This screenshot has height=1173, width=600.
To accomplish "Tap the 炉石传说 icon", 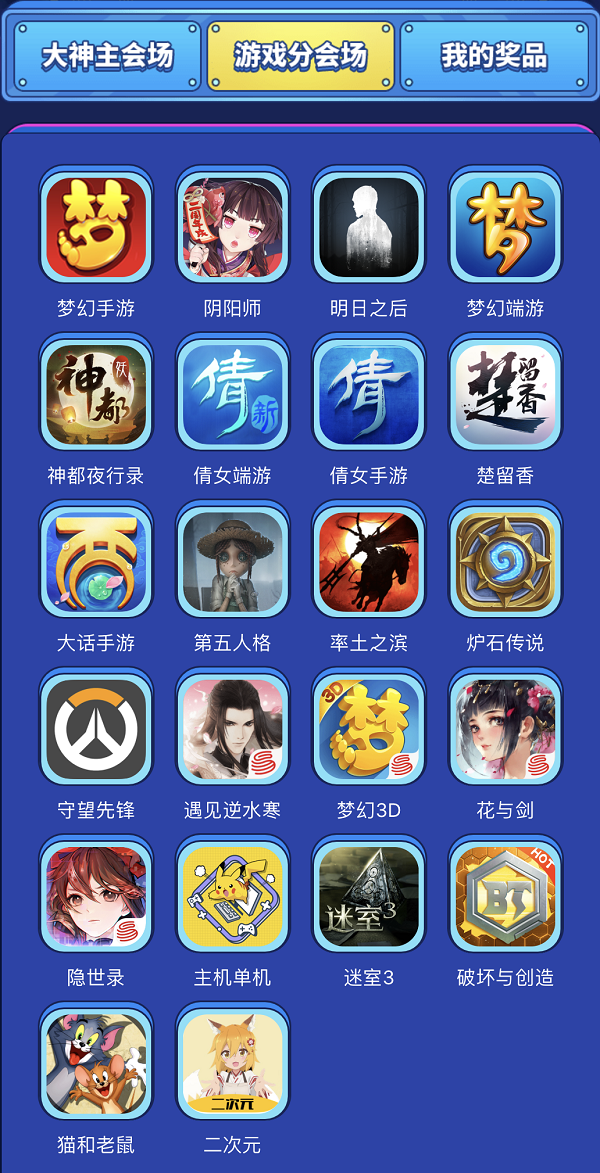I will (x=505, y=560).
